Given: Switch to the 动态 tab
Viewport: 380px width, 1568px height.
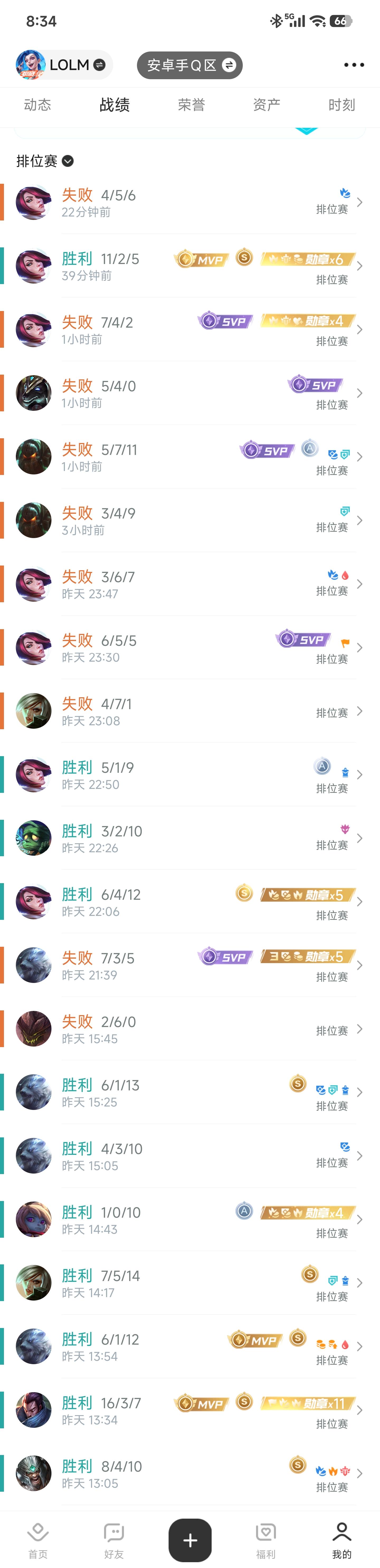Looking at the screenshot, I should pyautogui.click(x=37, y=105).
